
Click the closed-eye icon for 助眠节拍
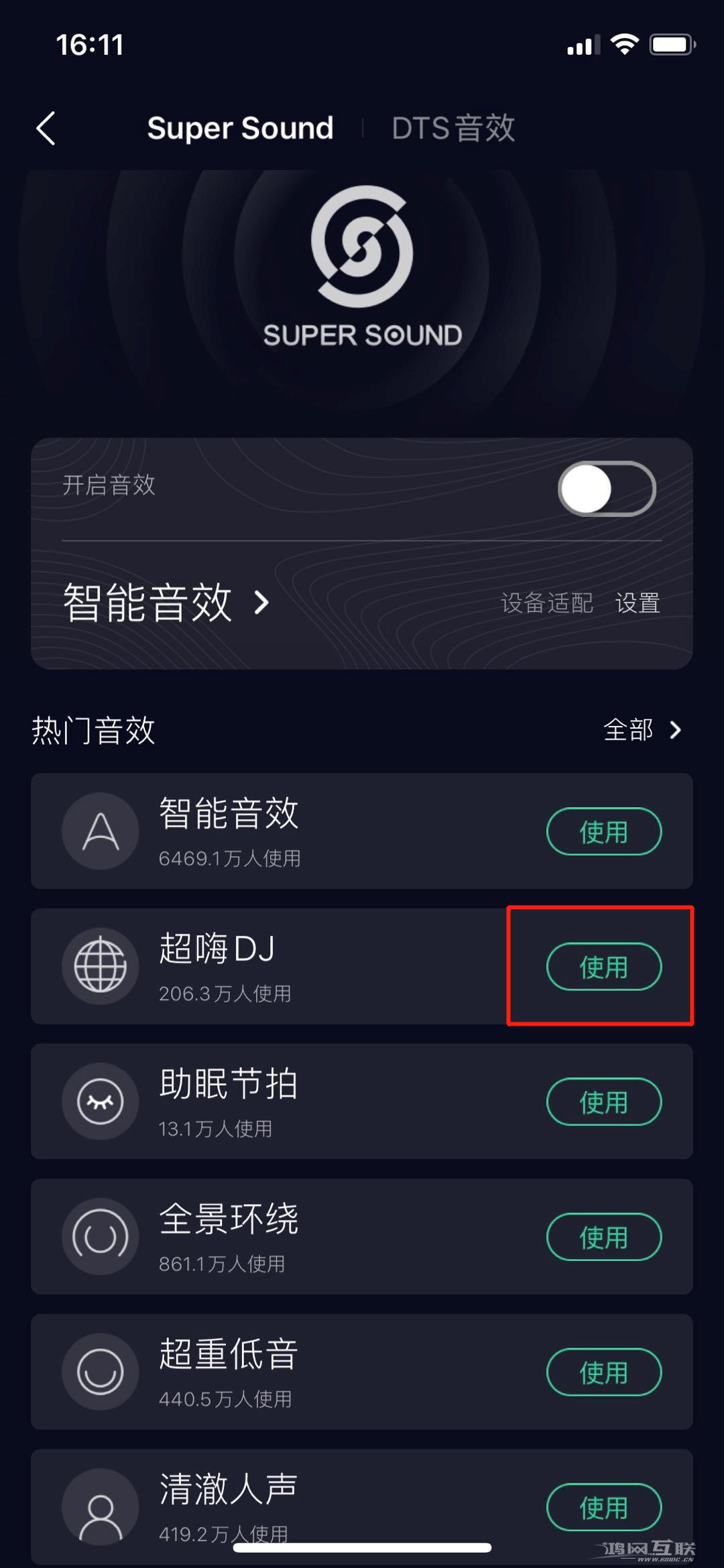click(x=101, y=1103)
